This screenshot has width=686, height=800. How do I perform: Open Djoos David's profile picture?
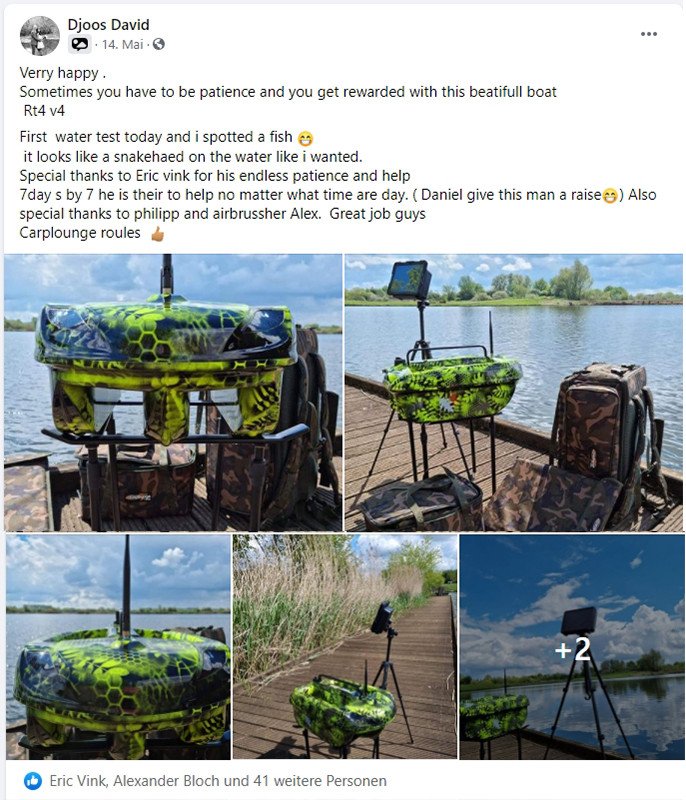click(x=39, y=35)
